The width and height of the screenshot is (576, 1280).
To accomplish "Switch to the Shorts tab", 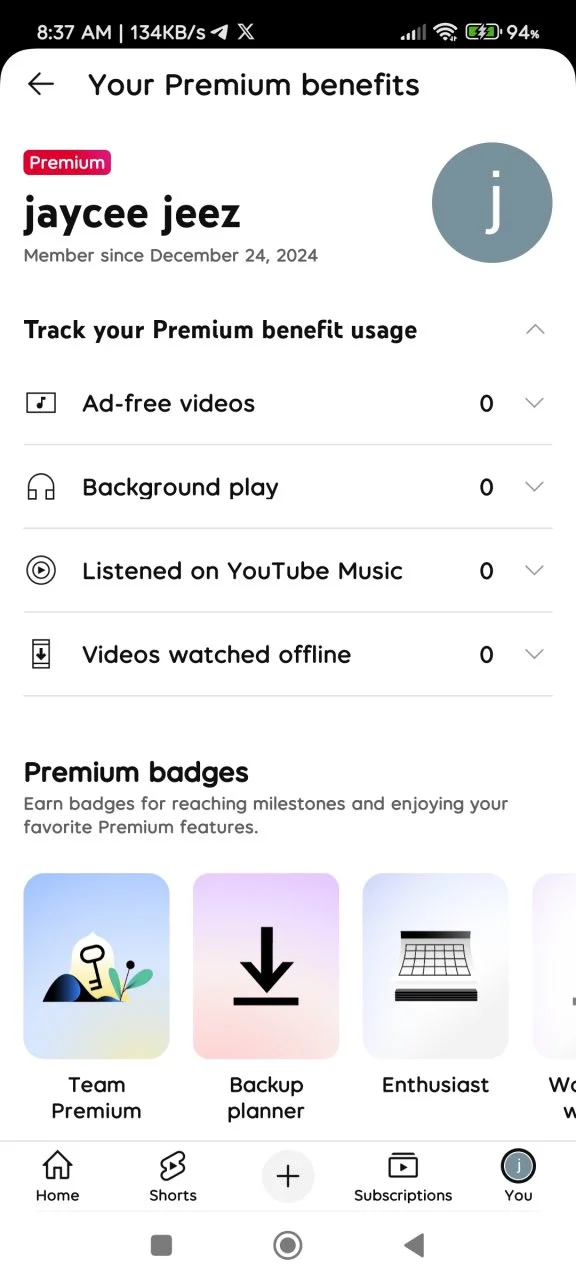I will pyautogui.click(x=173, y=1177).
